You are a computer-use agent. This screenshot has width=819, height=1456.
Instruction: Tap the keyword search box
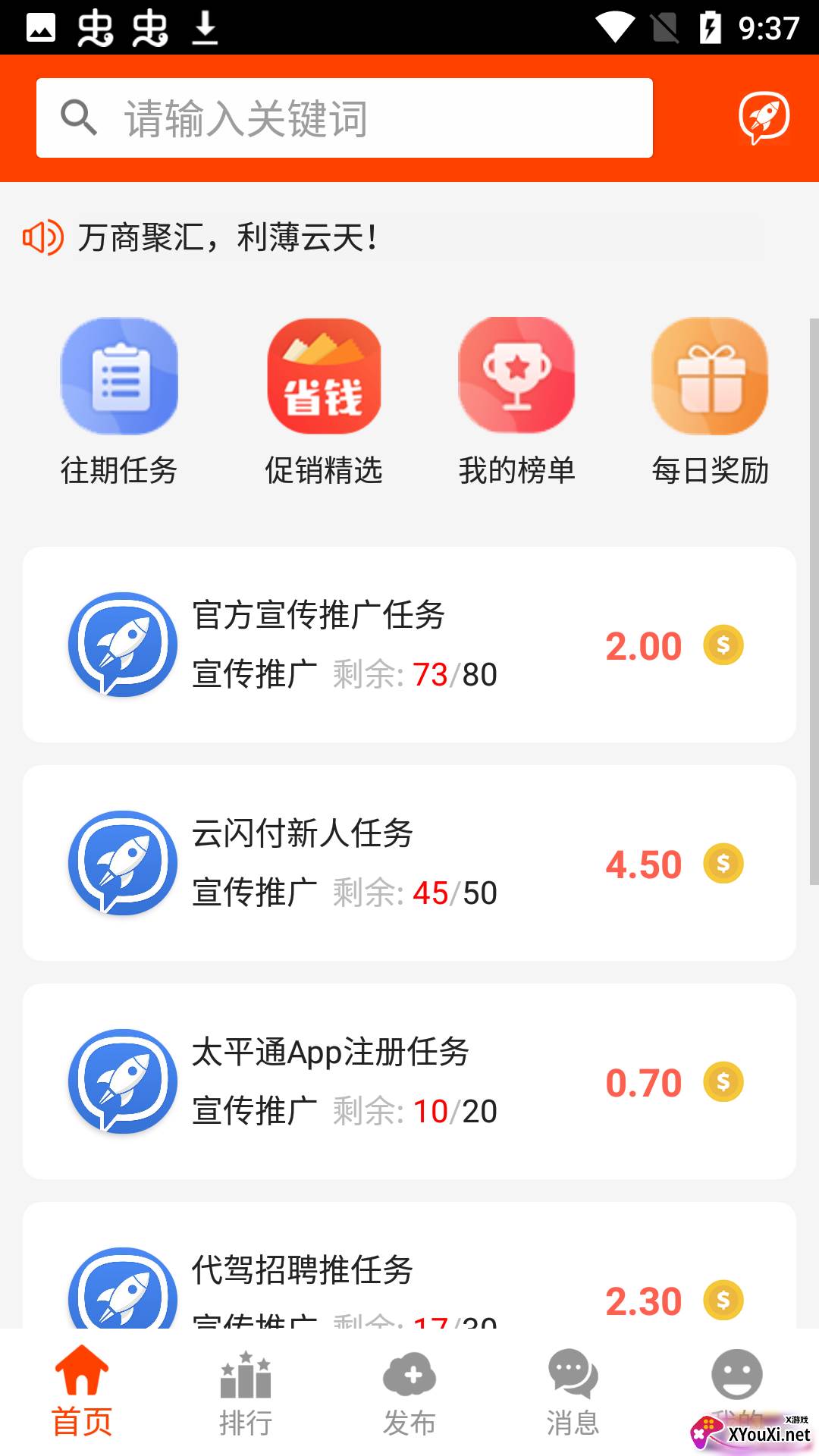coord(344,118)
